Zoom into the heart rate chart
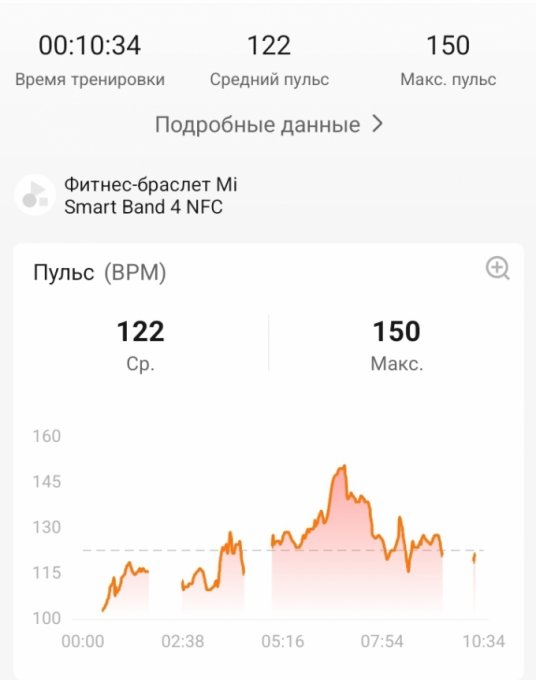This screenshot has width=536, height=680. coord(497,268)
